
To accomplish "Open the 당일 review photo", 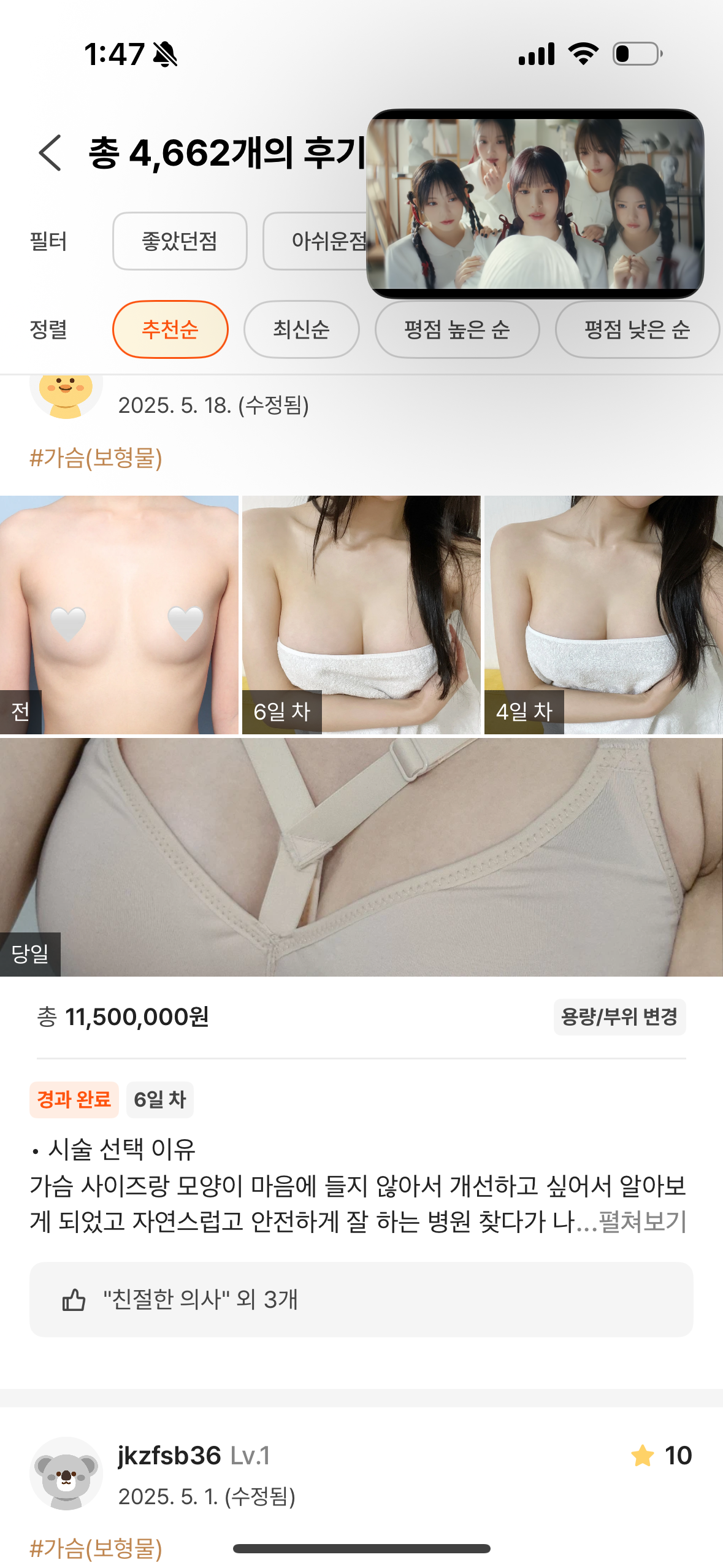I will click(361, 856).
